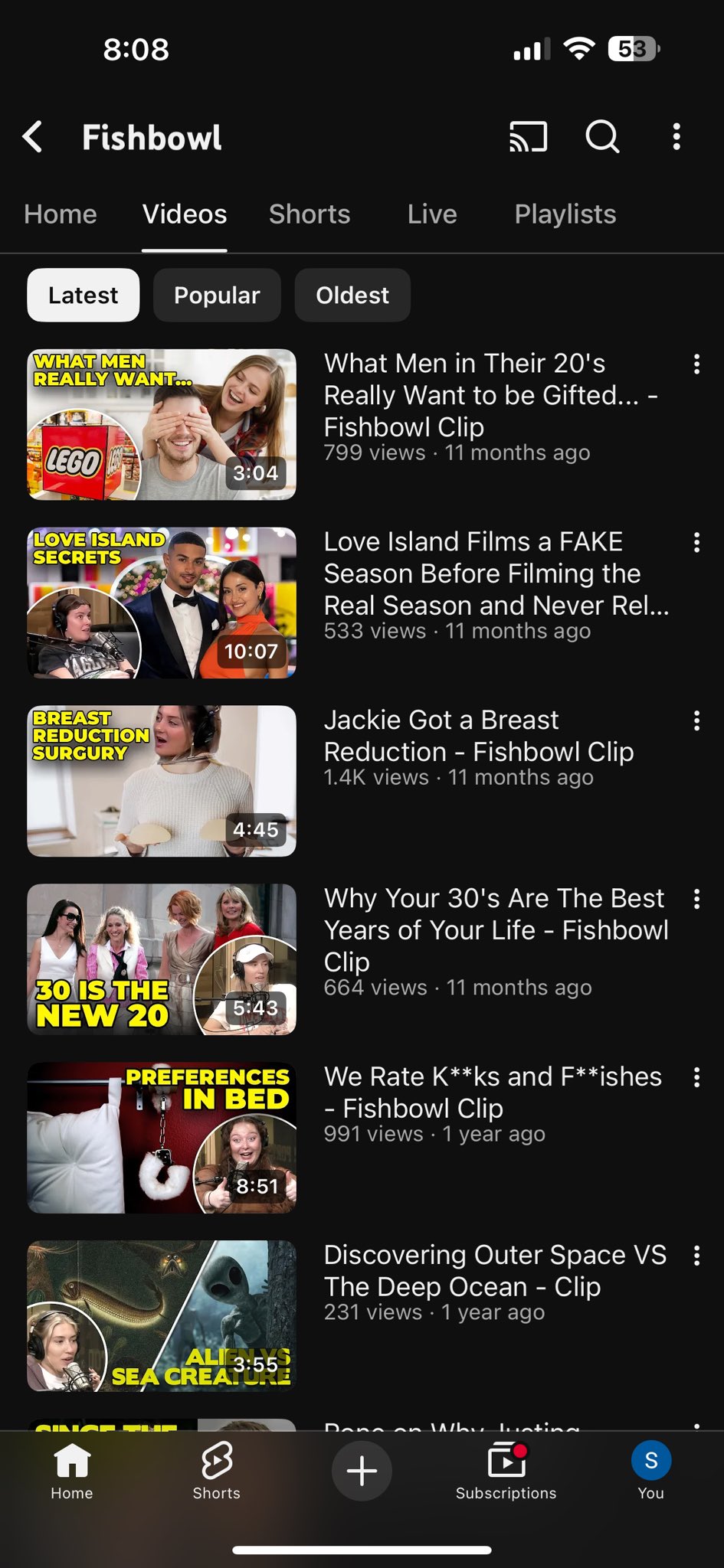The height and width of the screenshot is (1568, 724).
Task: Tap the create plus button
Action: (x=362, y=1471)
